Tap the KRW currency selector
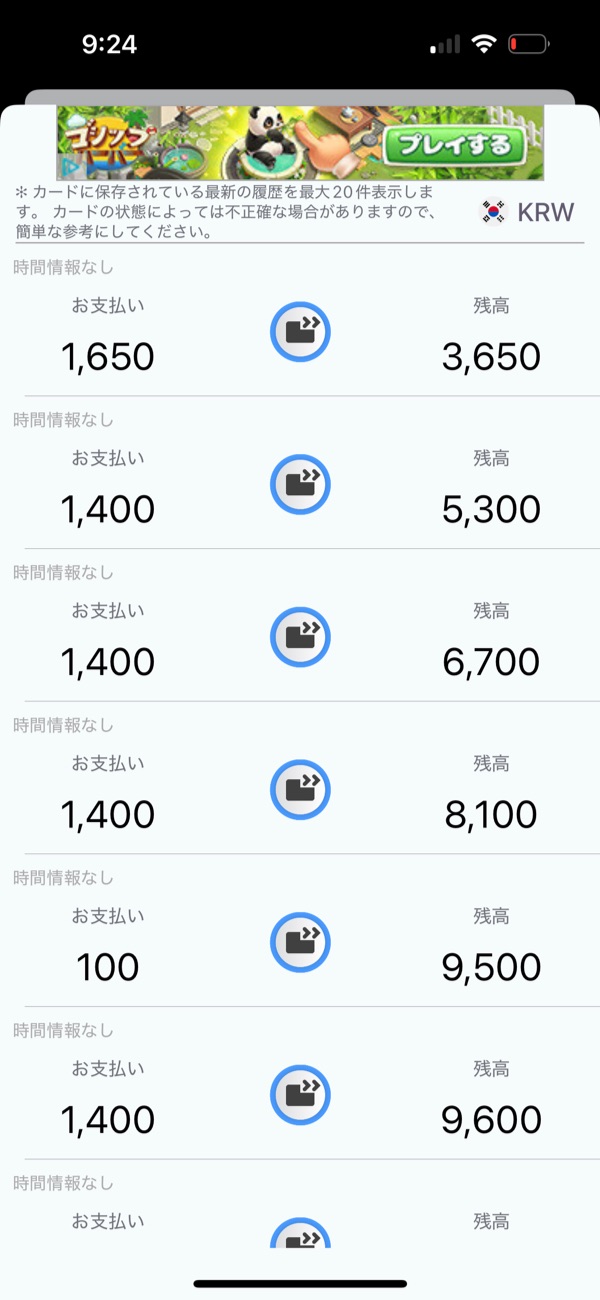The height and width of the screenshot is (1300, 600). pyautogui.click(x=527, y=212)
